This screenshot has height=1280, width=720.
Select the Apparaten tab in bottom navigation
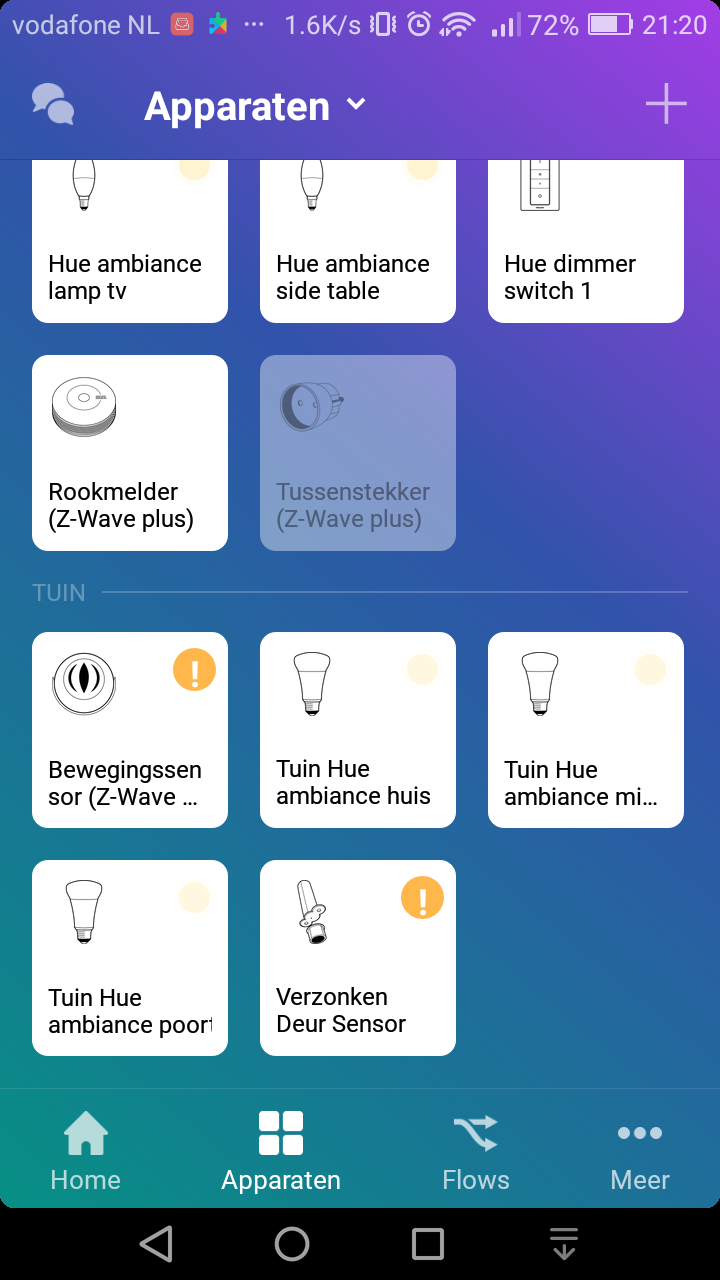click(281, 1150)
